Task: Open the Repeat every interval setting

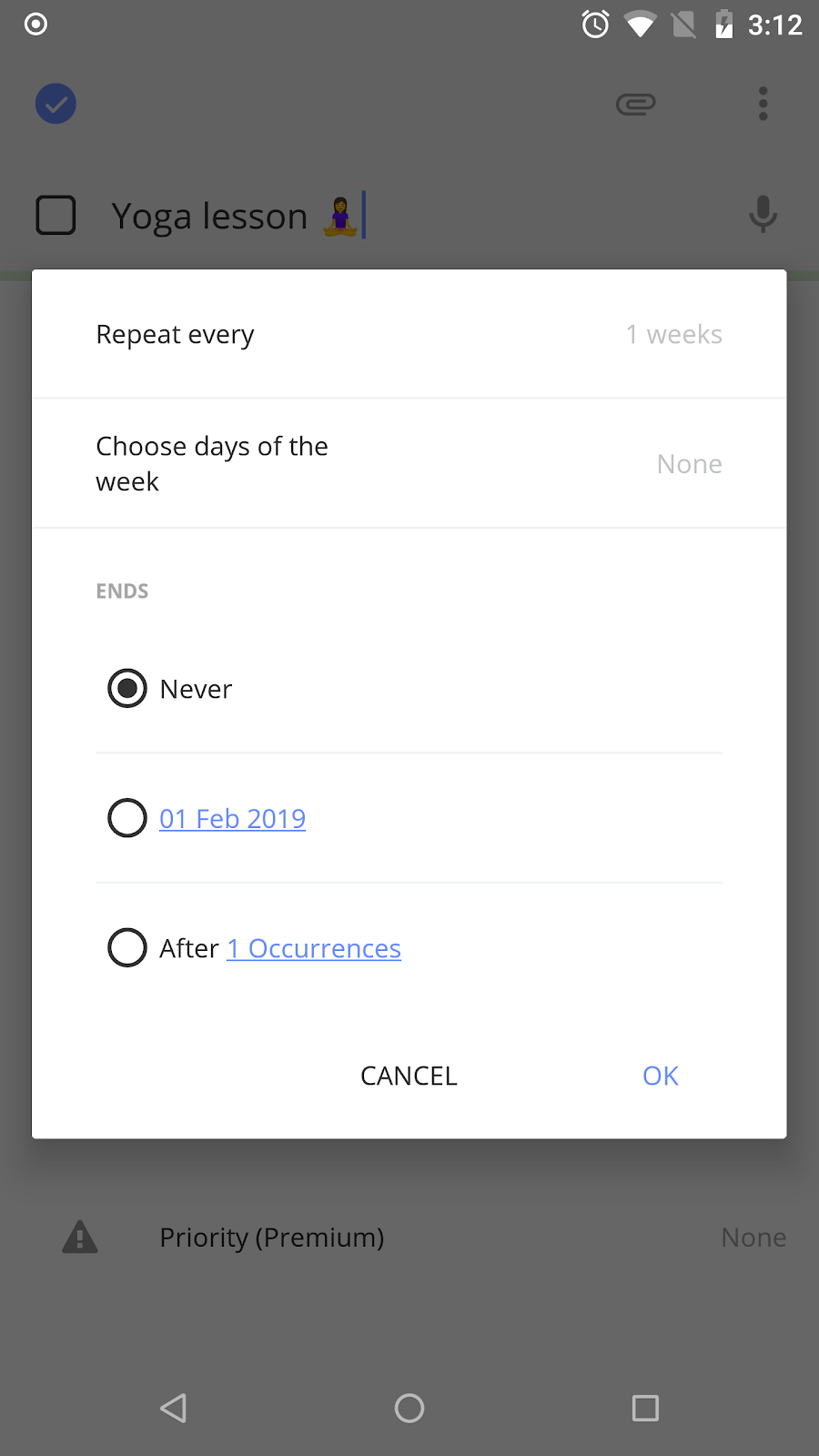Action: click(x=409, y=334)
